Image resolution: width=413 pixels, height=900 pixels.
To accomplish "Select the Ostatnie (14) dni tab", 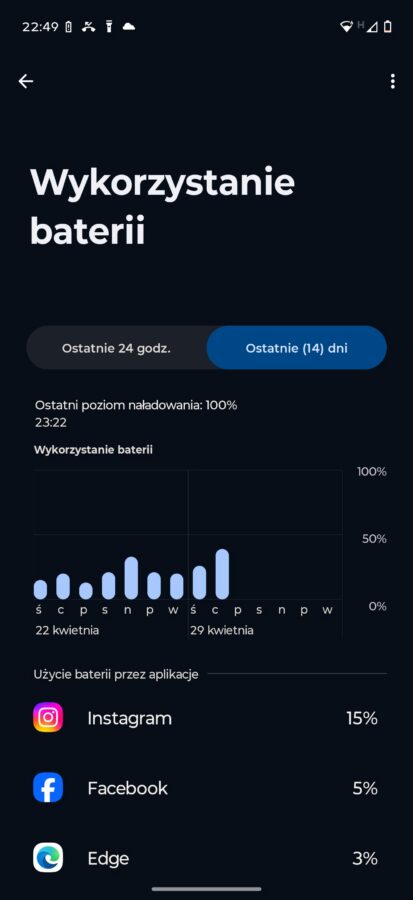I will point(297,348).
